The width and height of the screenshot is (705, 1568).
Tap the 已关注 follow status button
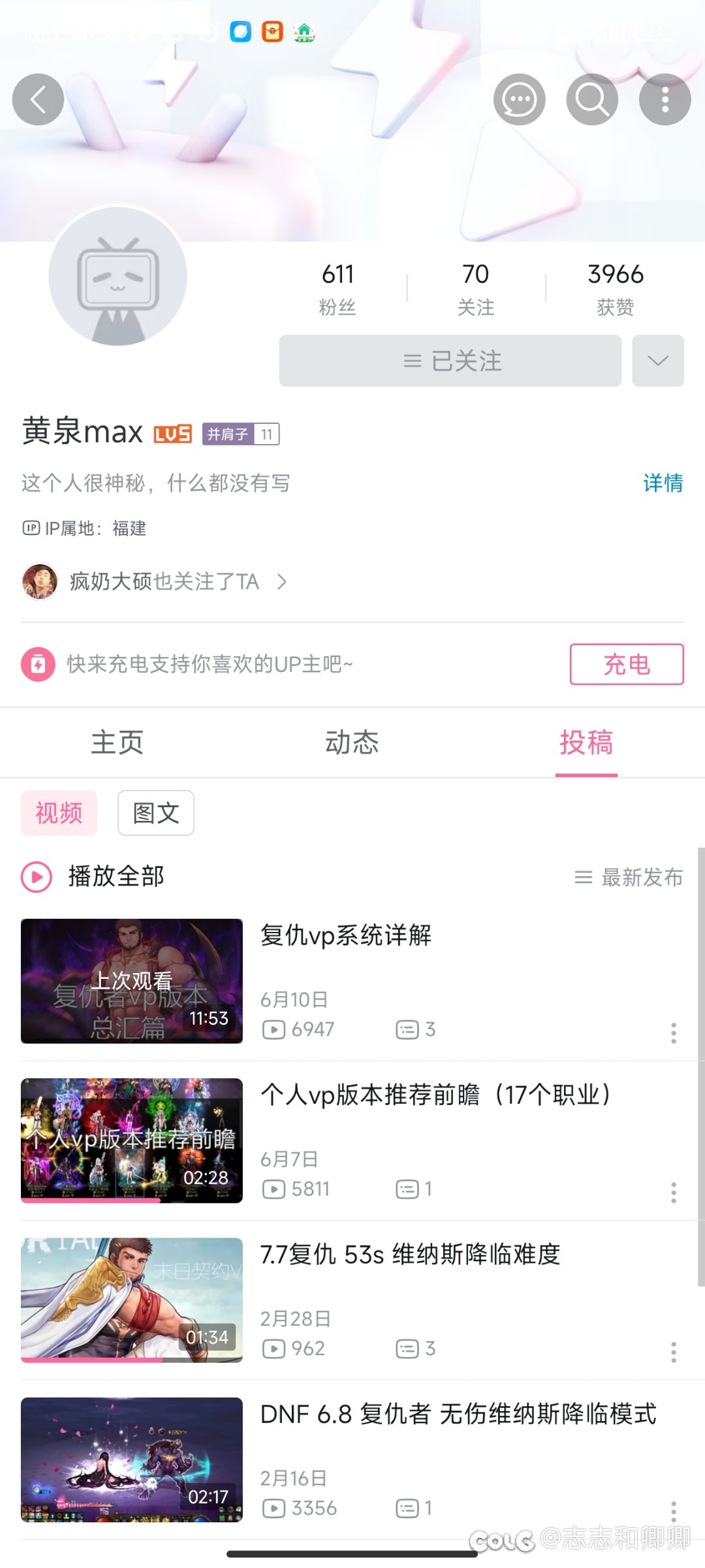pyautogui.click(x=450, y=361)
